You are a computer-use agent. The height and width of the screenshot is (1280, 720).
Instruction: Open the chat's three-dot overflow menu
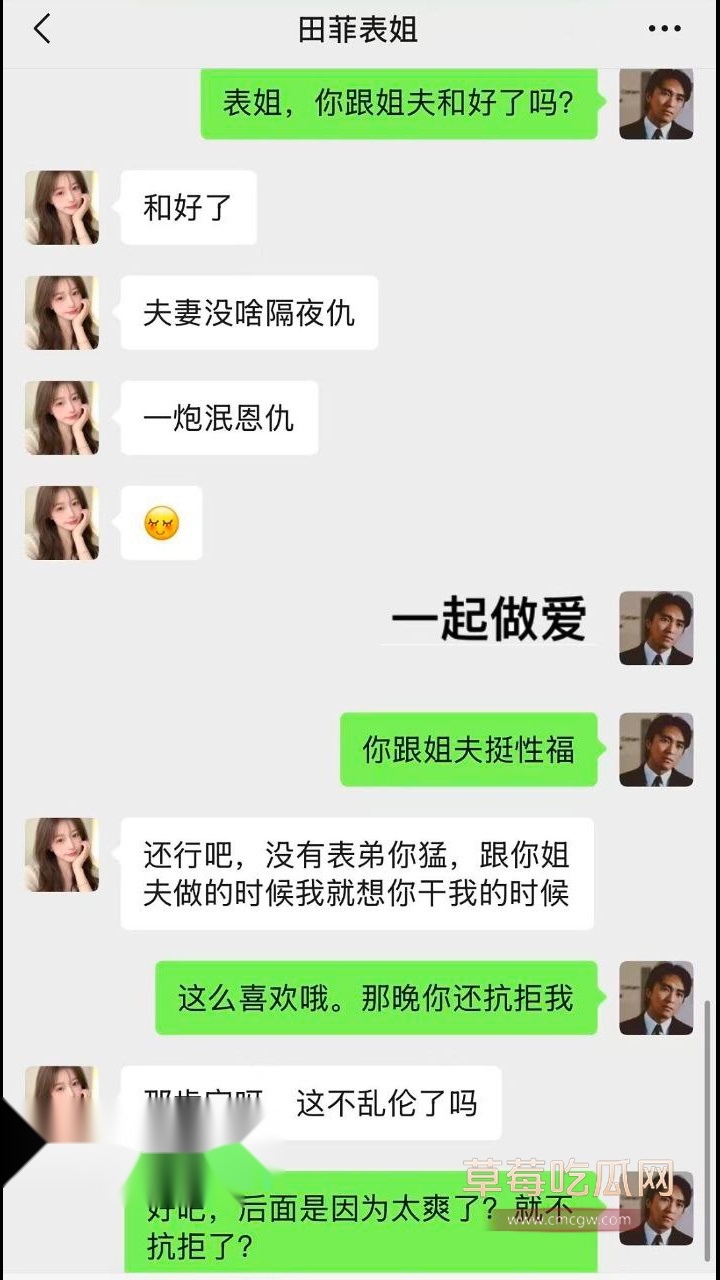tap(664, 30)
